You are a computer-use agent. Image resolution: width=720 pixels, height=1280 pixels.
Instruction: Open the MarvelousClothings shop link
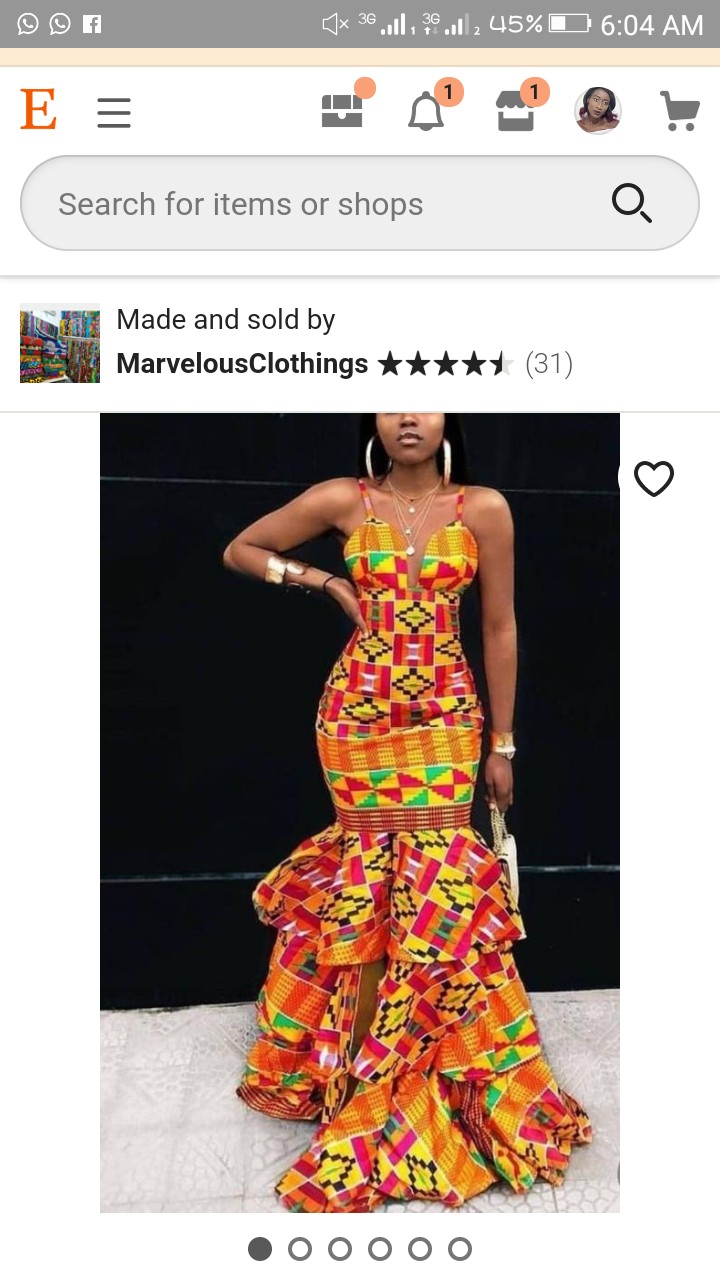(x=243, y=364)
